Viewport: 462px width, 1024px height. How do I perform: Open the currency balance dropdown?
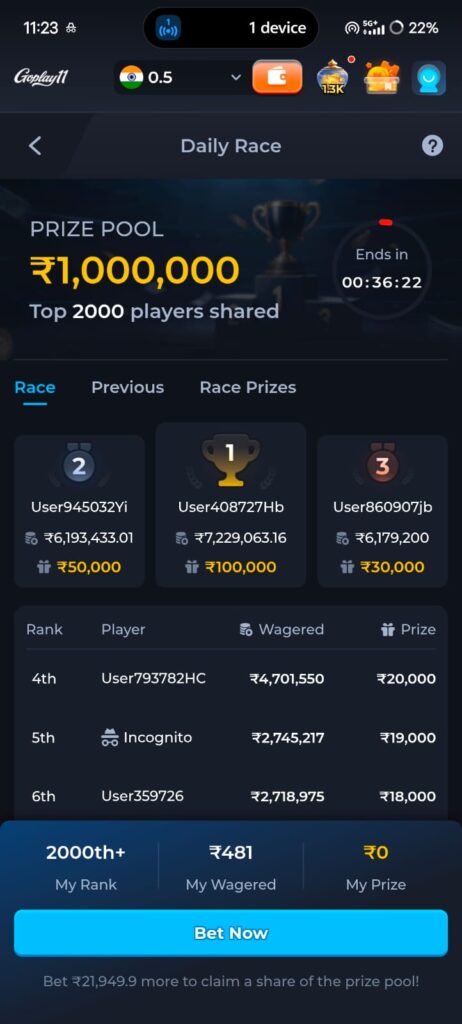pos(181,78)
